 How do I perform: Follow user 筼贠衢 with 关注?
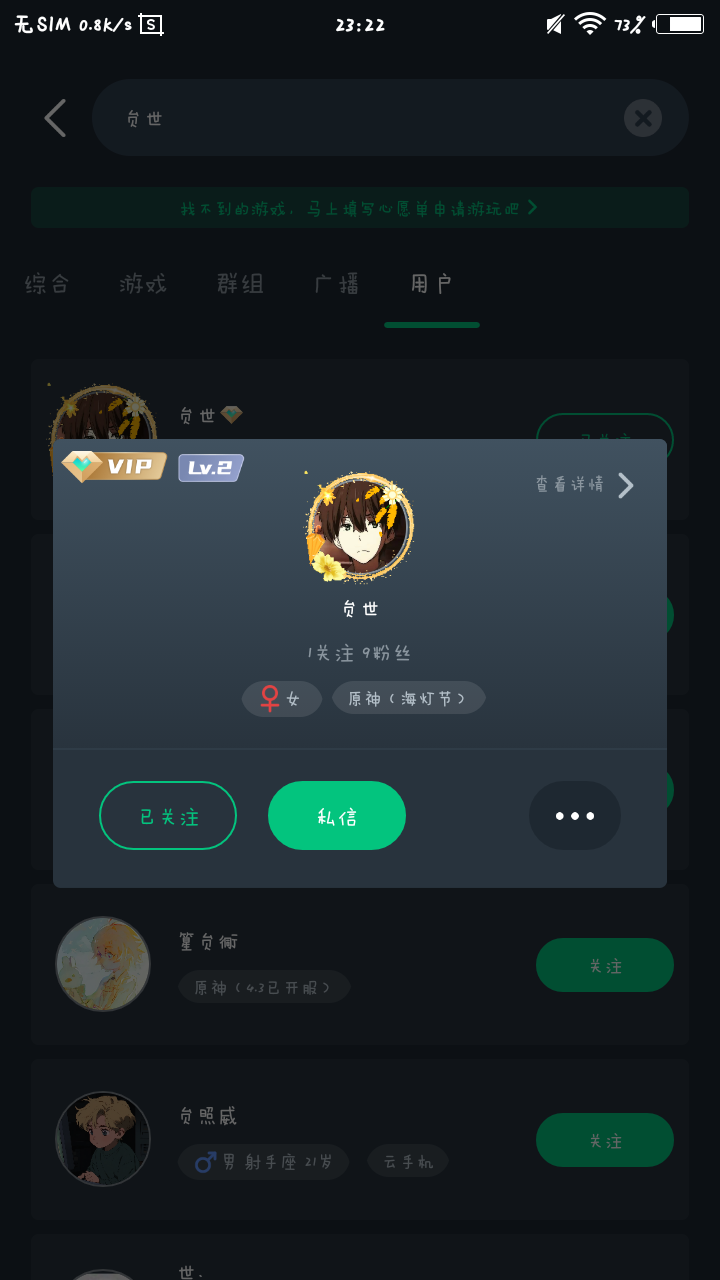pyautogui.click(x=605, y=965)
